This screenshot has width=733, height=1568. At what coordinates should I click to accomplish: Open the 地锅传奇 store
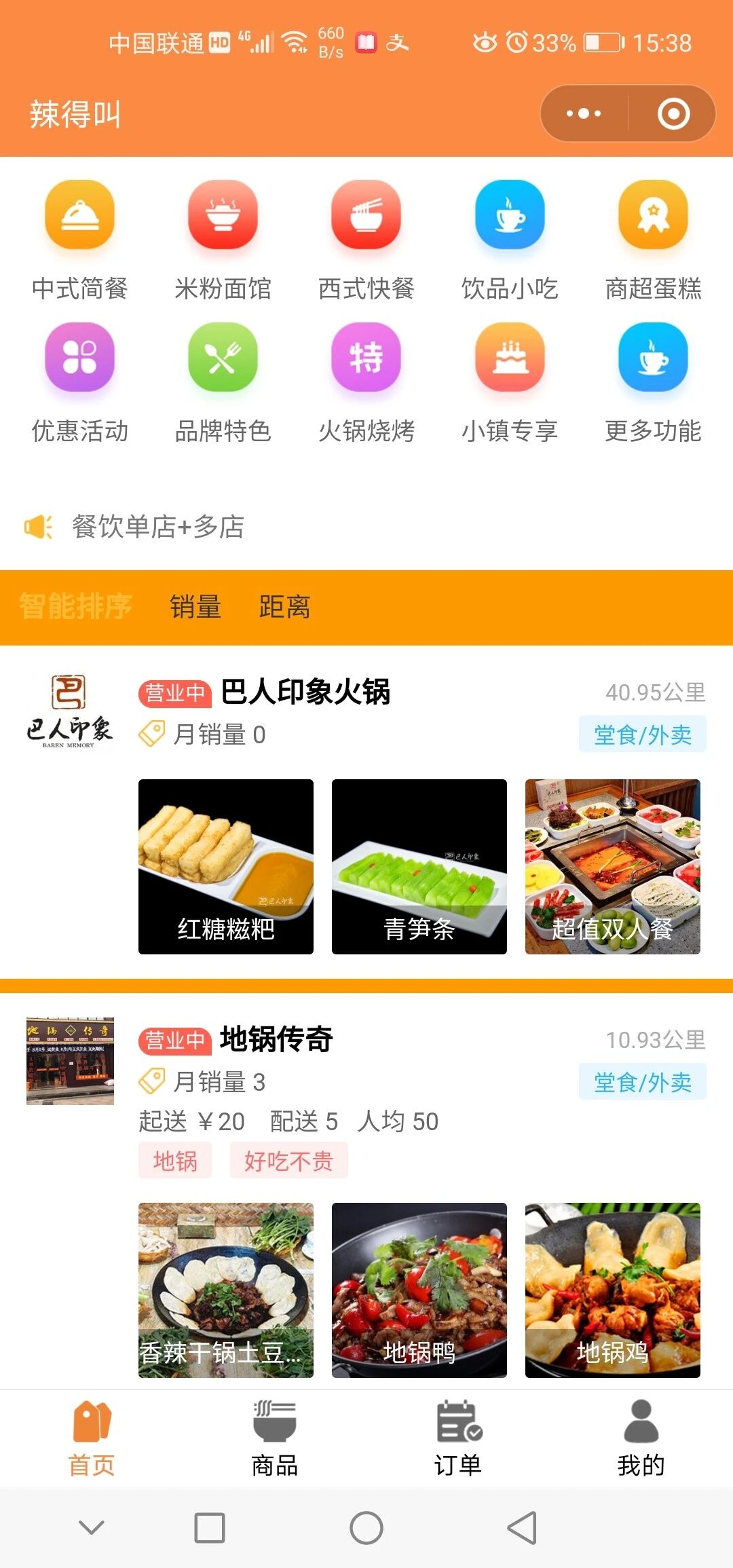click(276, 1040)
